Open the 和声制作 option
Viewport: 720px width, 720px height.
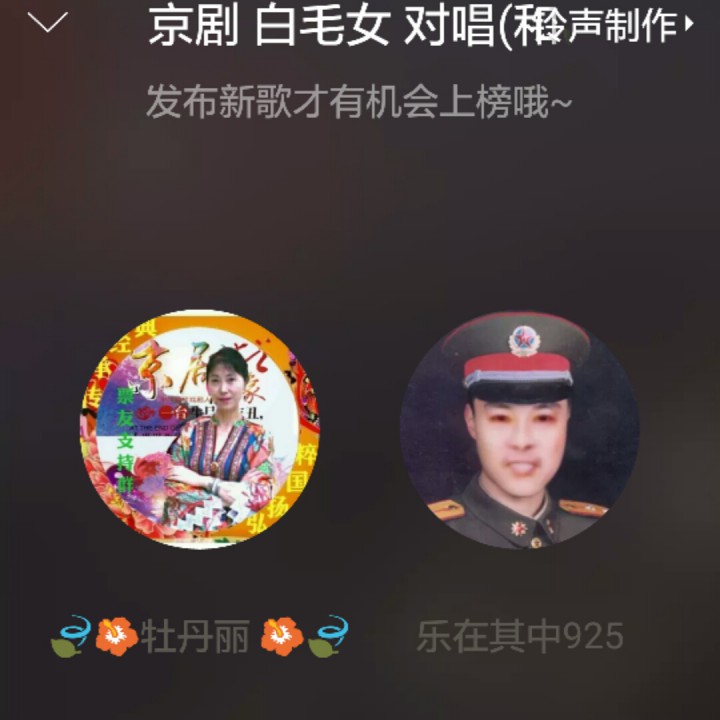click(x=617, y=27)
